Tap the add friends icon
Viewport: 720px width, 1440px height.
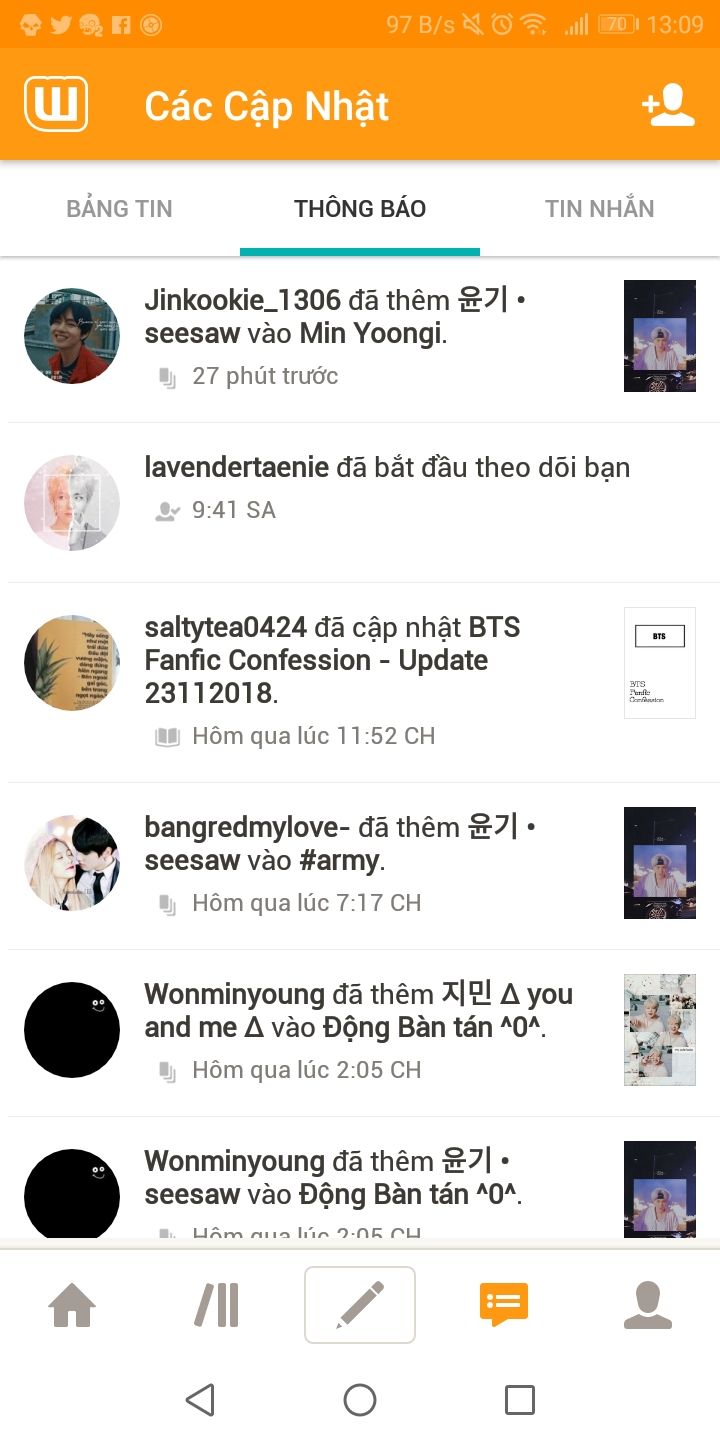click(x=668, y=106)
